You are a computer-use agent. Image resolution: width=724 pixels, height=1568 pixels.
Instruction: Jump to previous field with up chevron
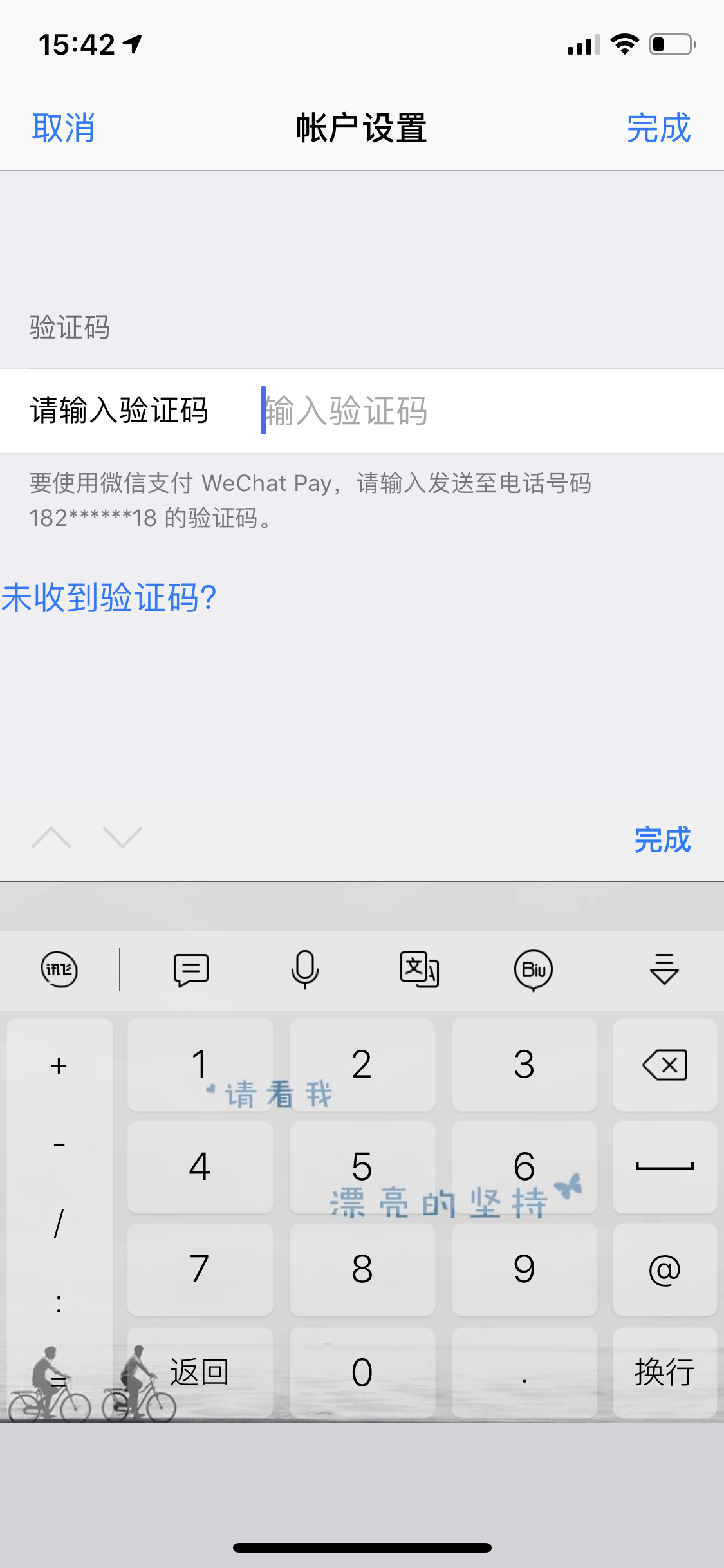pos(51,838)
